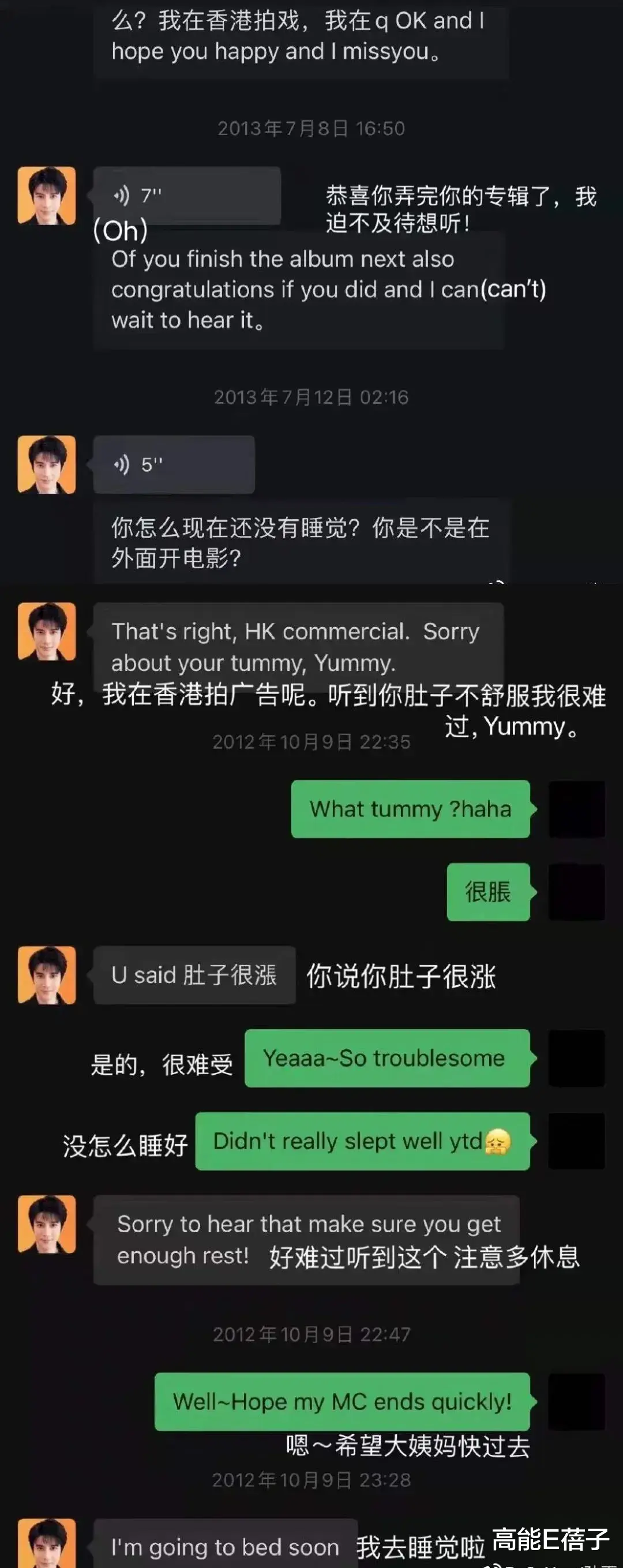Play the 5-second voice message
Screen dimensions: 623x1568
tap(174, 464)
